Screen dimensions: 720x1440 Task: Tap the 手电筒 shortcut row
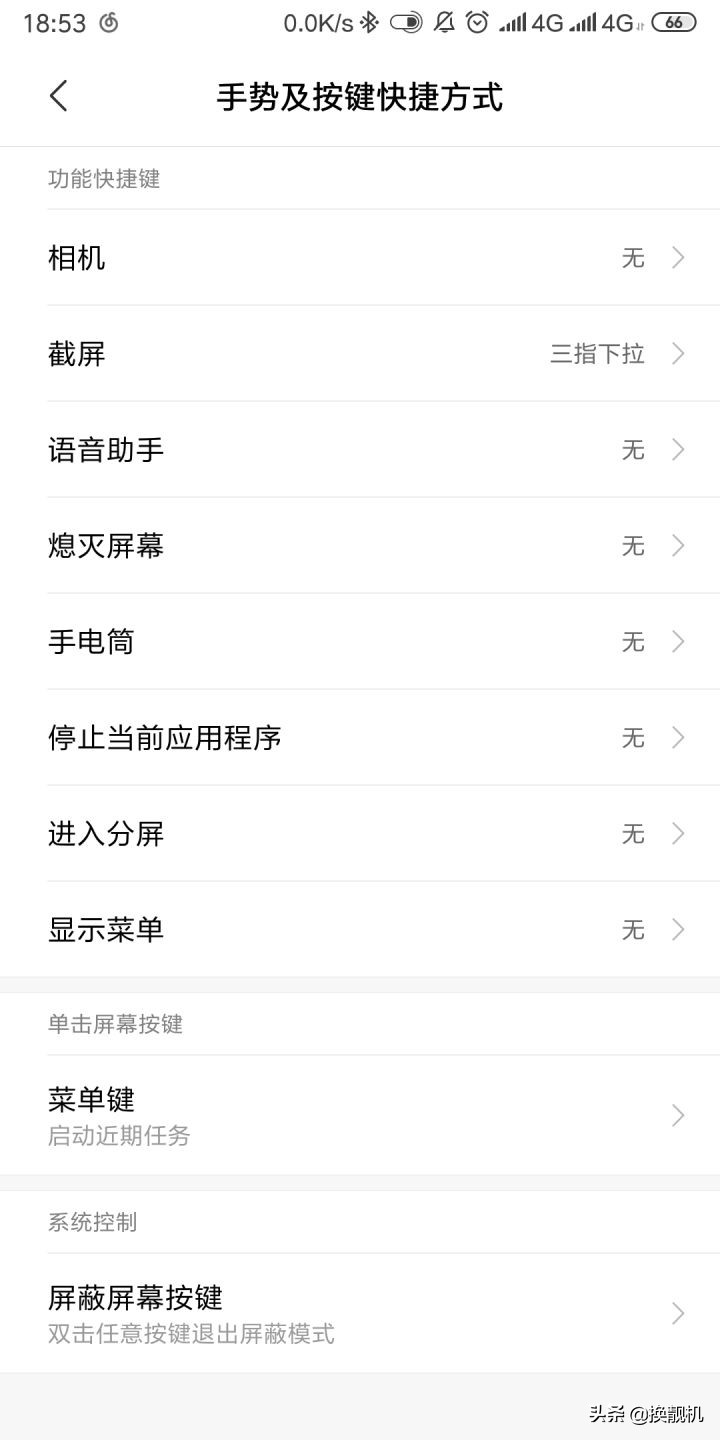click(360, 642)
